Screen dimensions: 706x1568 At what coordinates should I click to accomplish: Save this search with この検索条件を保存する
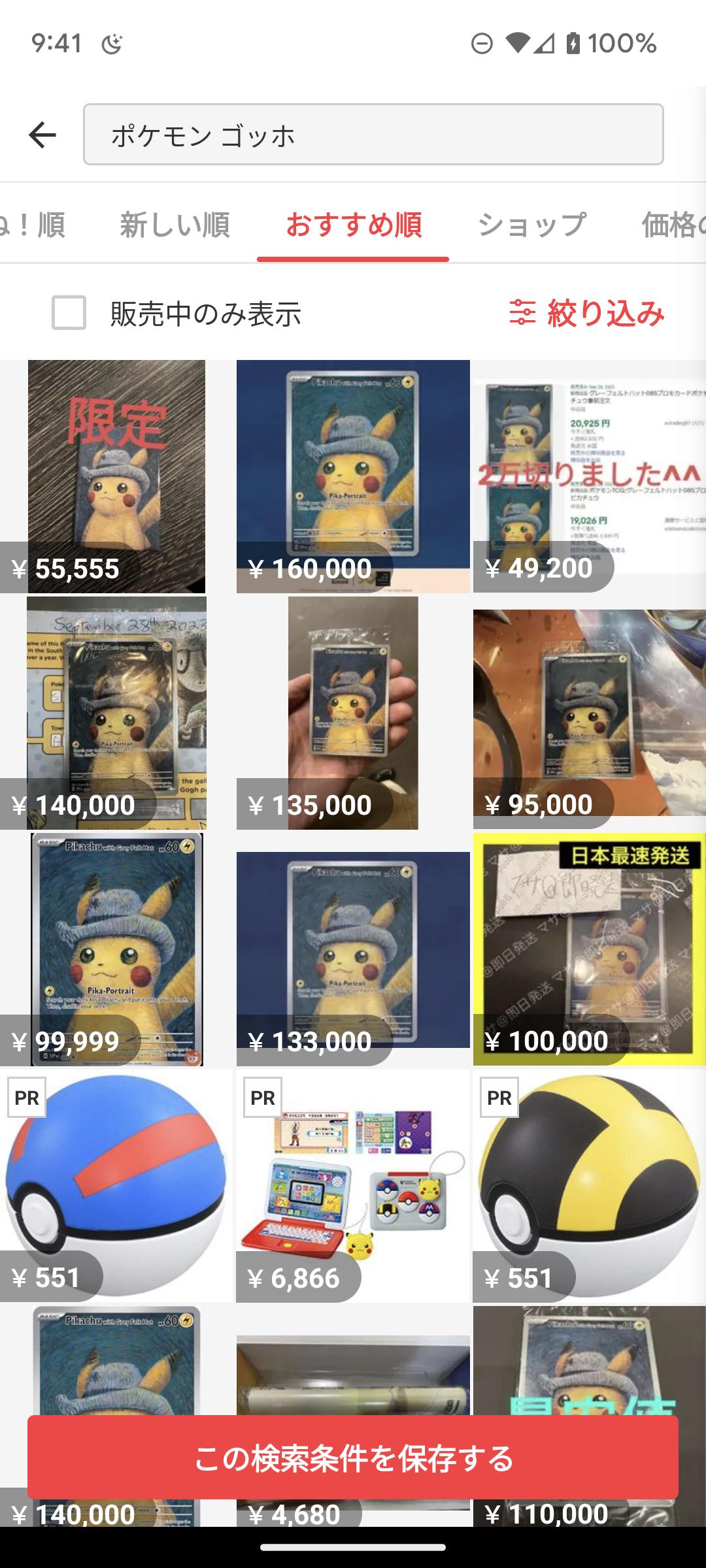353,1458
